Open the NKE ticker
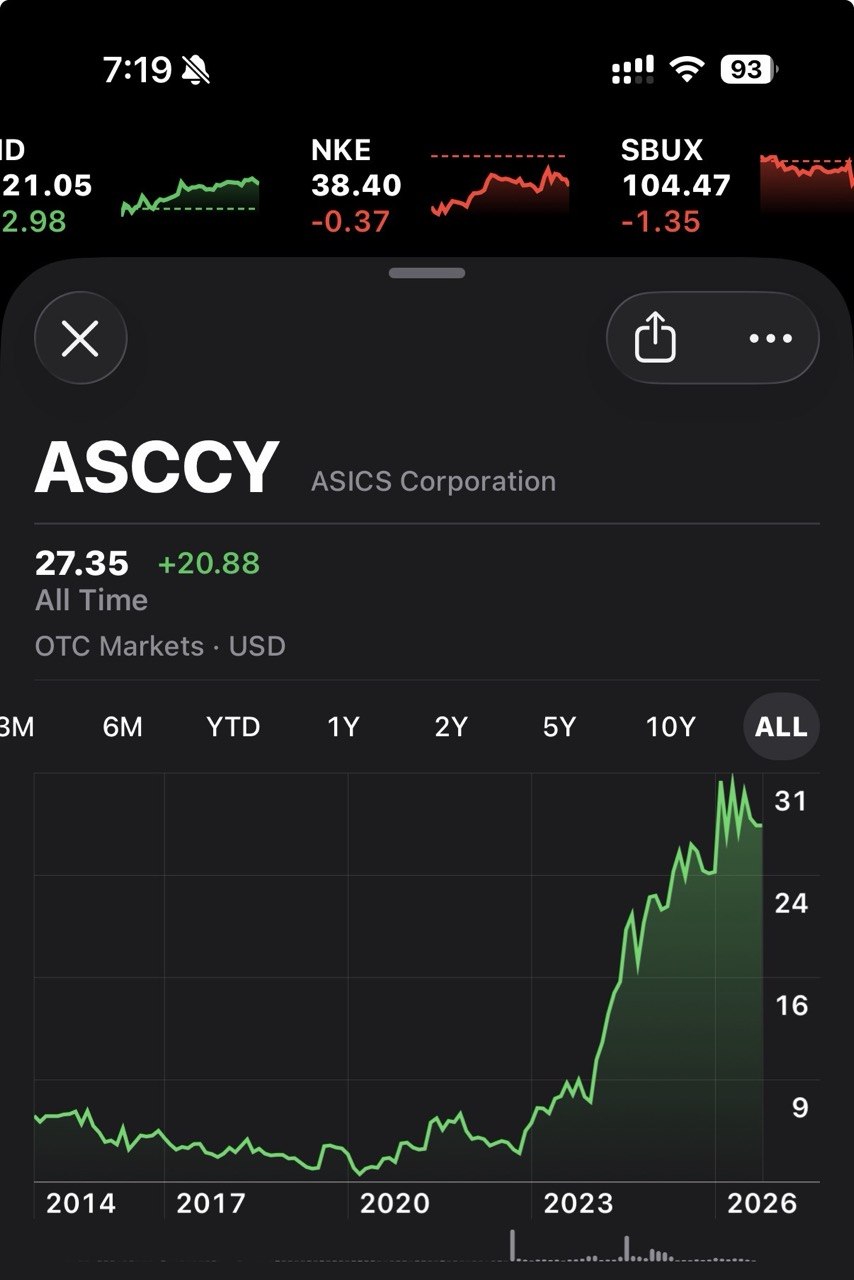 [440, 185]
